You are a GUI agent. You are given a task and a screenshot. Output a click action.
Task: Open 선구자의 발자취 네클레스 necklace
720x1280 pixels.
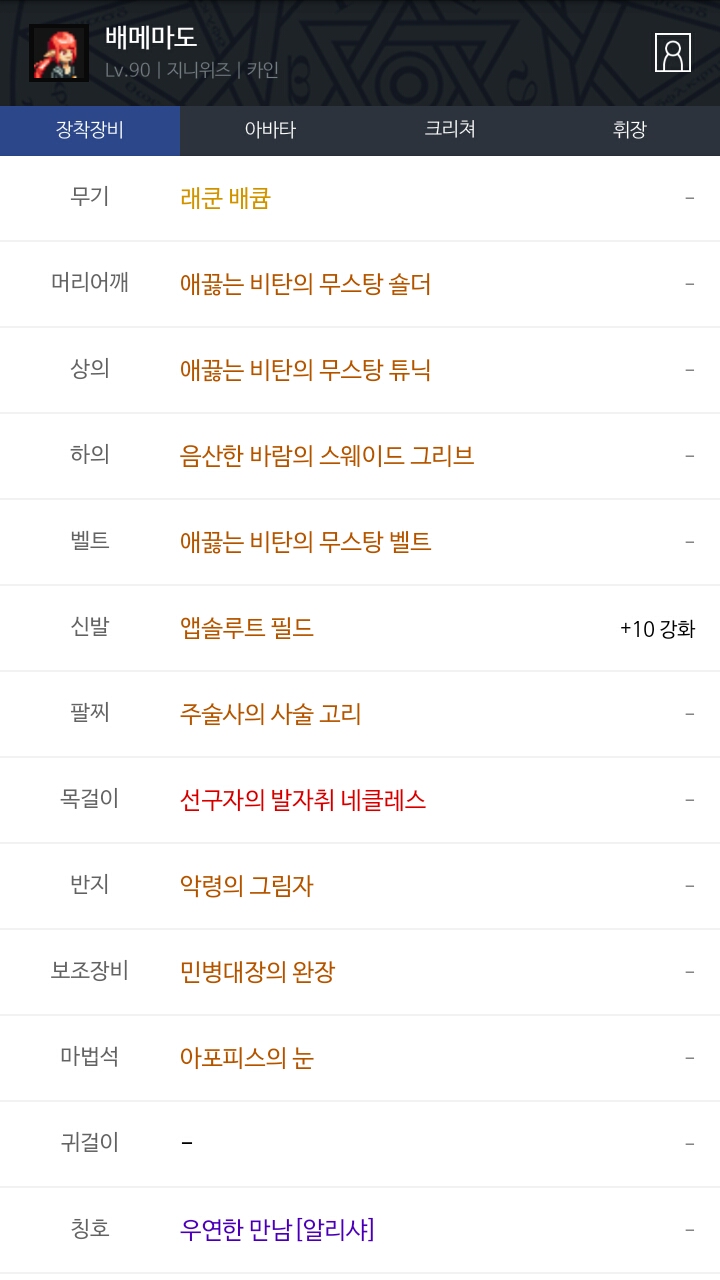click(x=303, y=800)
